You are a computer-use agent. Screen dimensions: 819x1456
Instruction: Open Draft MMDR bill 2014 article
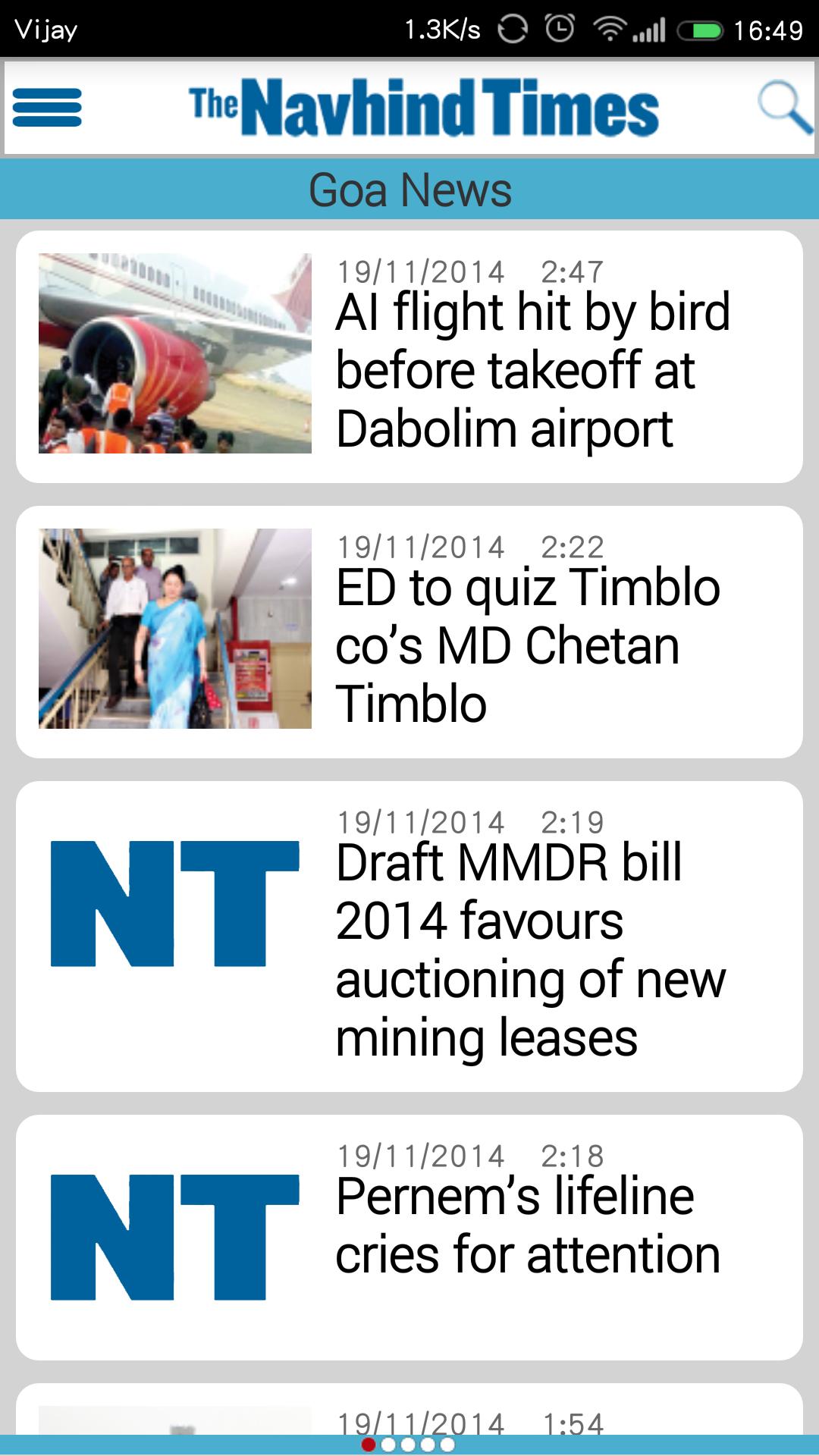[529, 949]
